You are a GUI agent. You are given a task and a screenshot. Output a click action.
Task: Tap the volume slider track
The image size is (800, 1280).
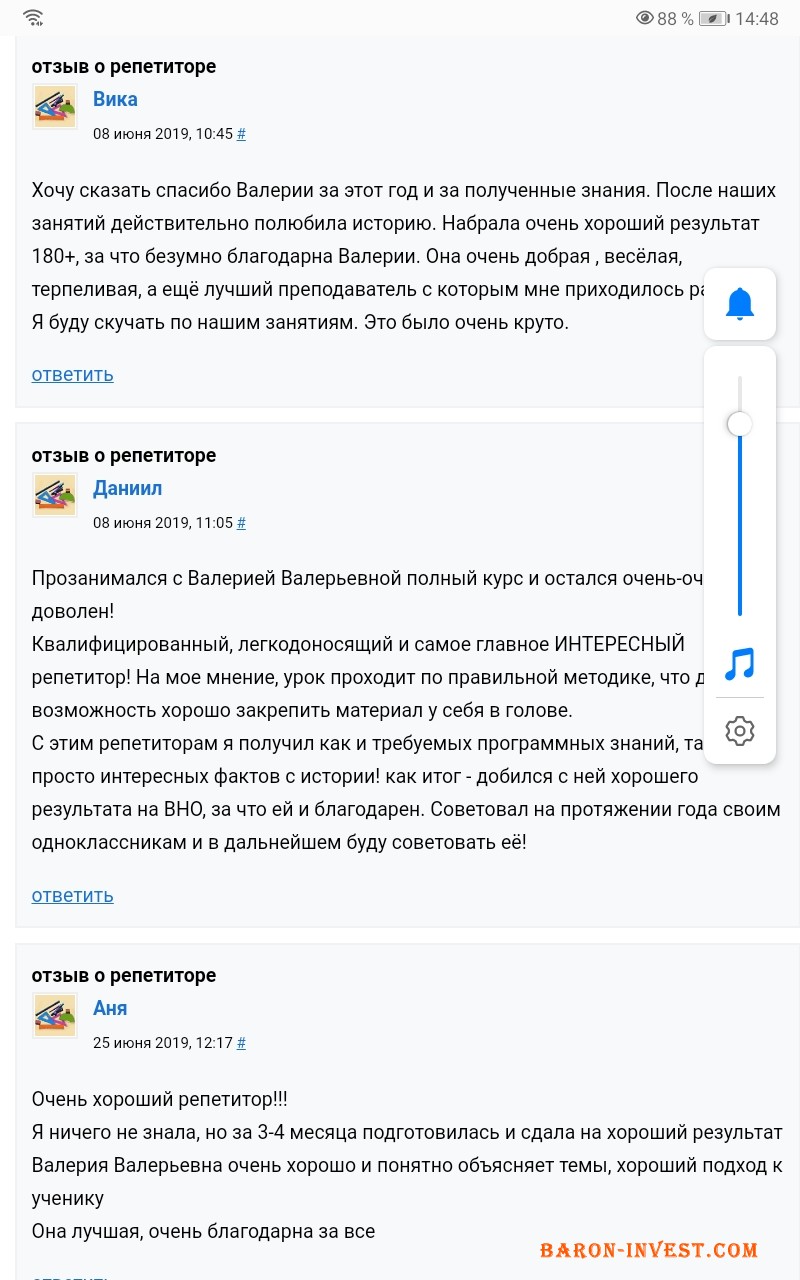pos(740,520)
